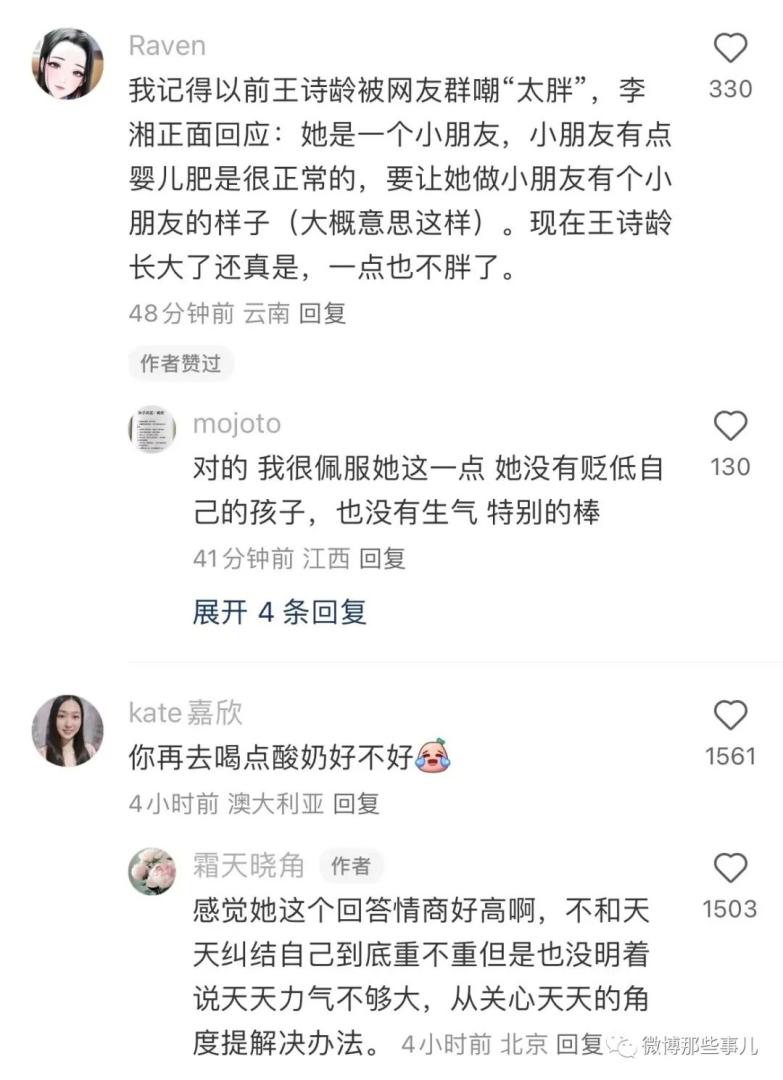Reply to Raven's comment
The width and height of the screenshot is (783, 1080).
pyautogui.click(x=322, y=313)
